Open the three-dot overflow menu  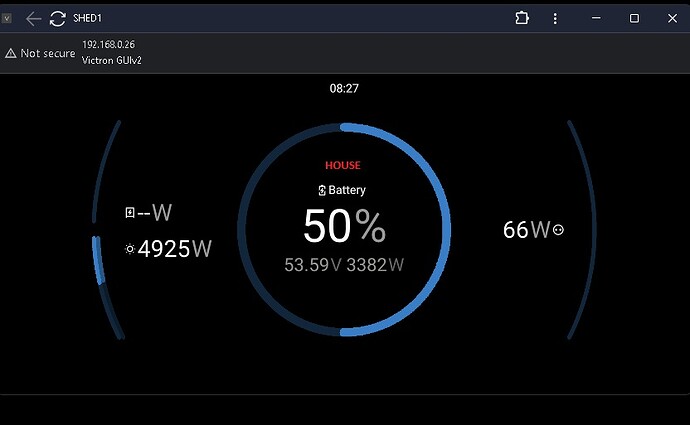(555, 18)
